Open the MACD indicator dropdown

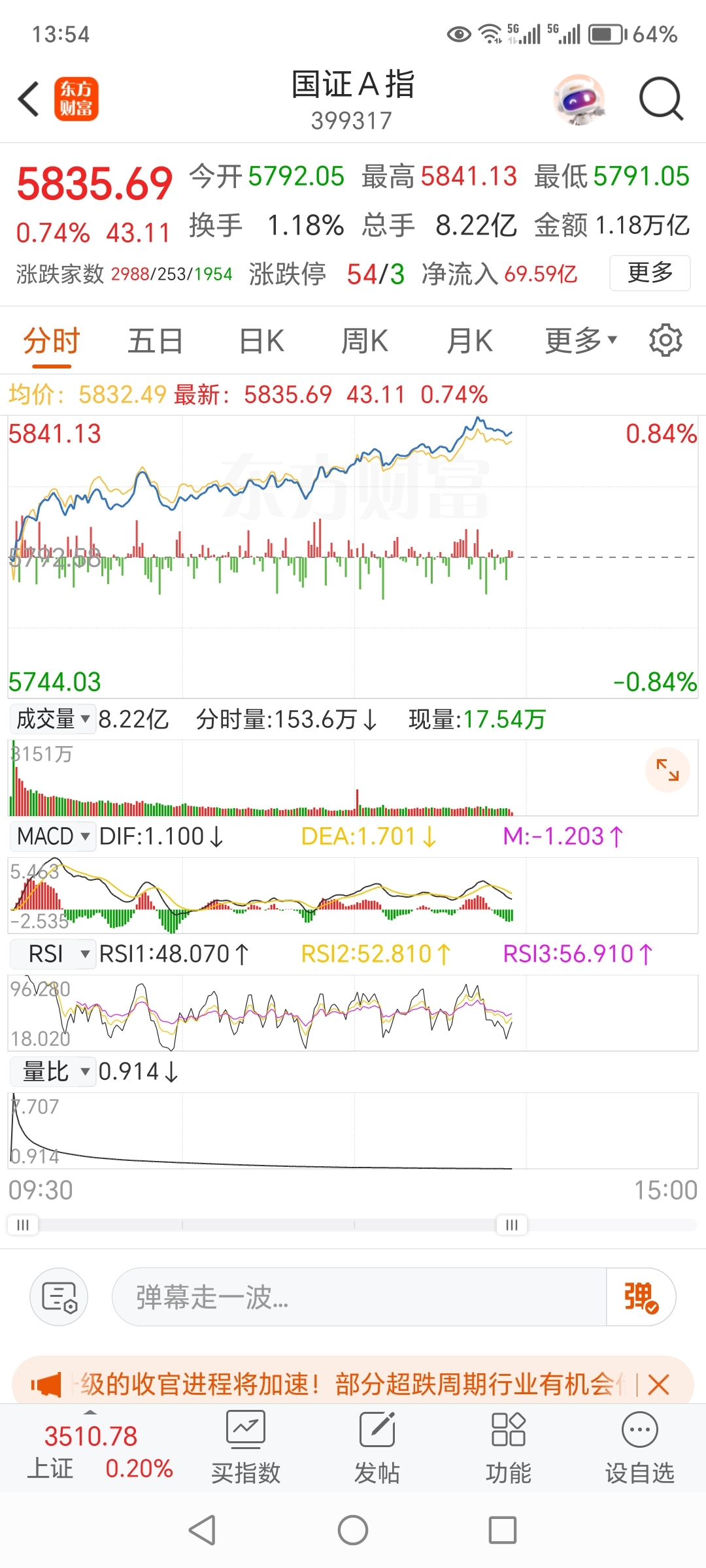[52, 836]
